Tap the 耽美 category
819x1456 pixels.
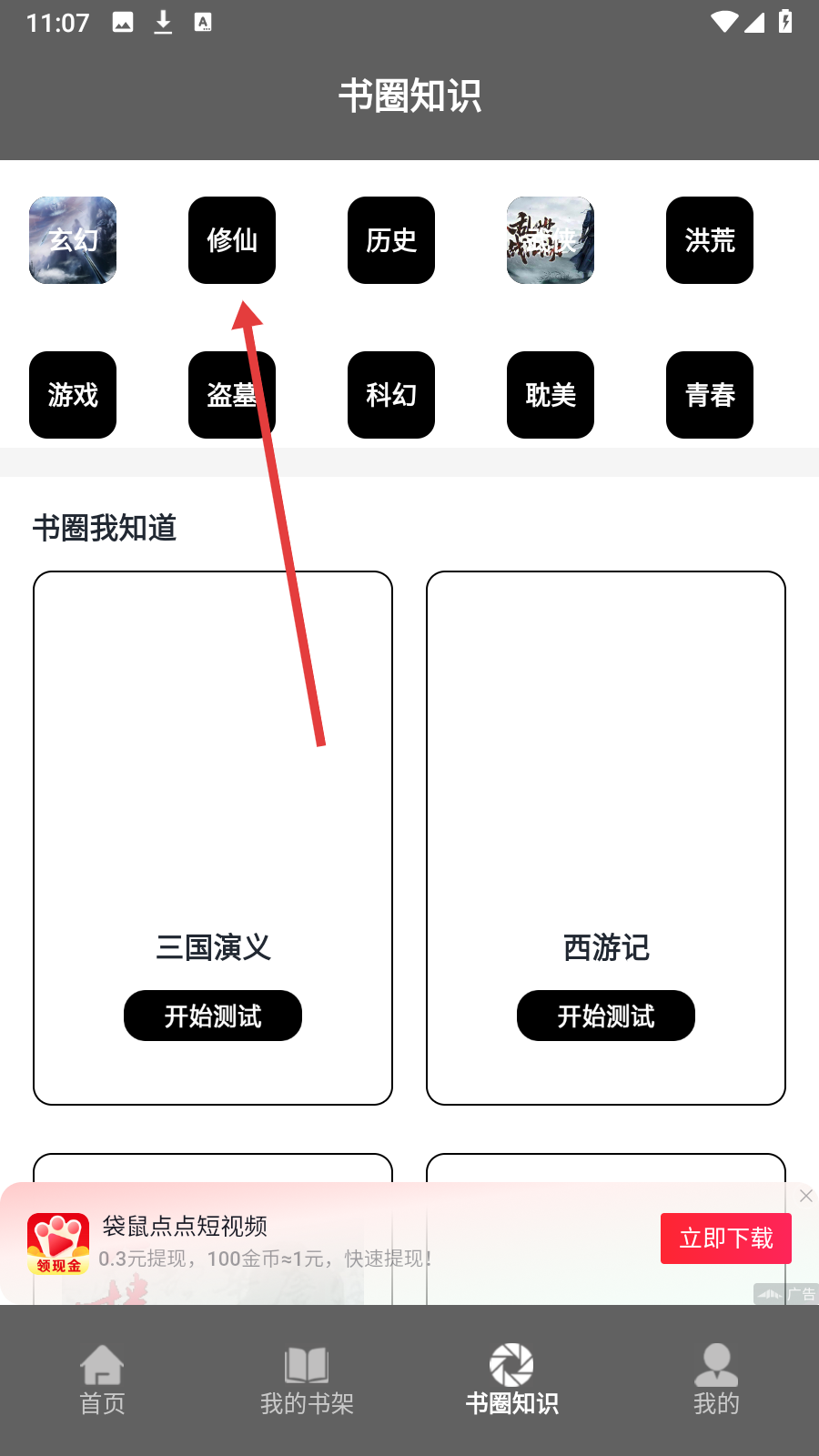551,395
